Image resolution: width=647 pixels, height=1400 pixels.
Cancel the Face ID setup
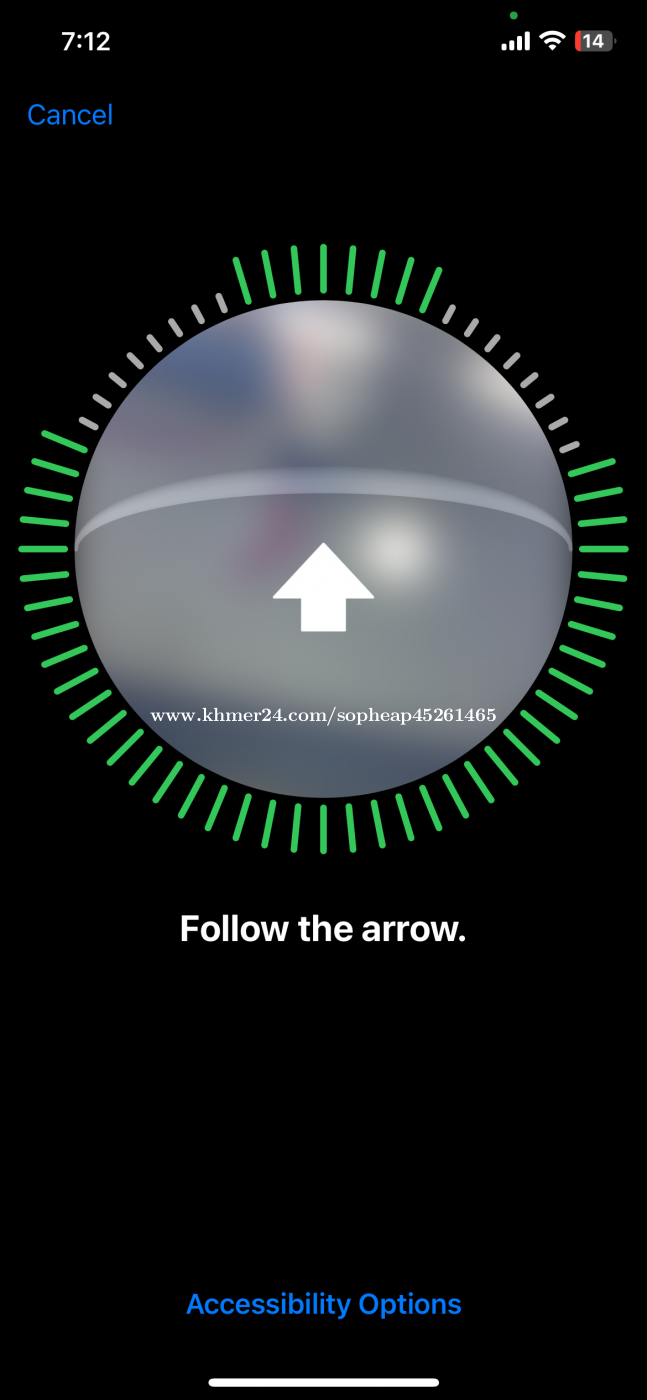(x=70, y=115)
